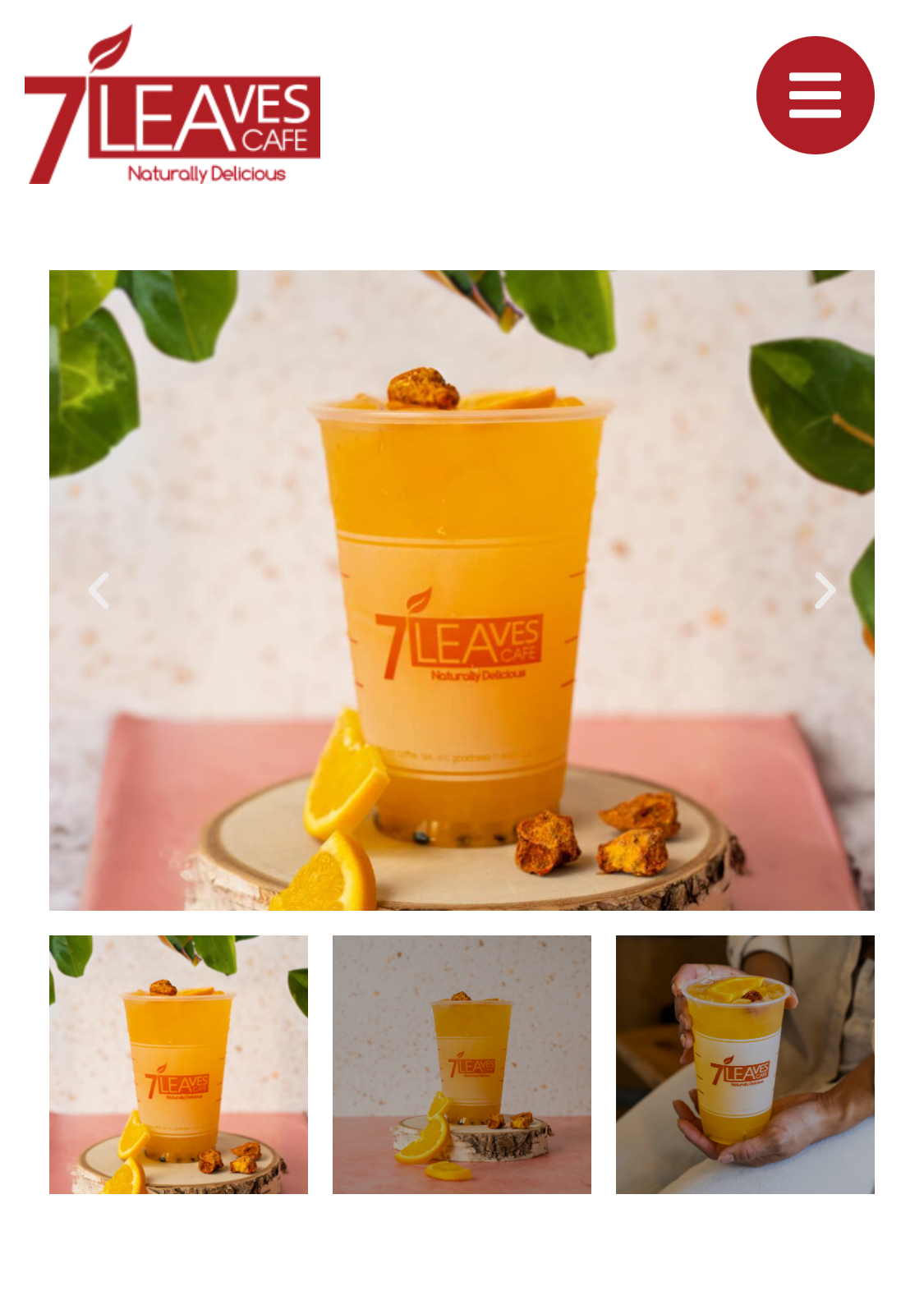Open the red hamburger menu
Image resolution: width=924 pixels, height=1291 pixels.
814,95
